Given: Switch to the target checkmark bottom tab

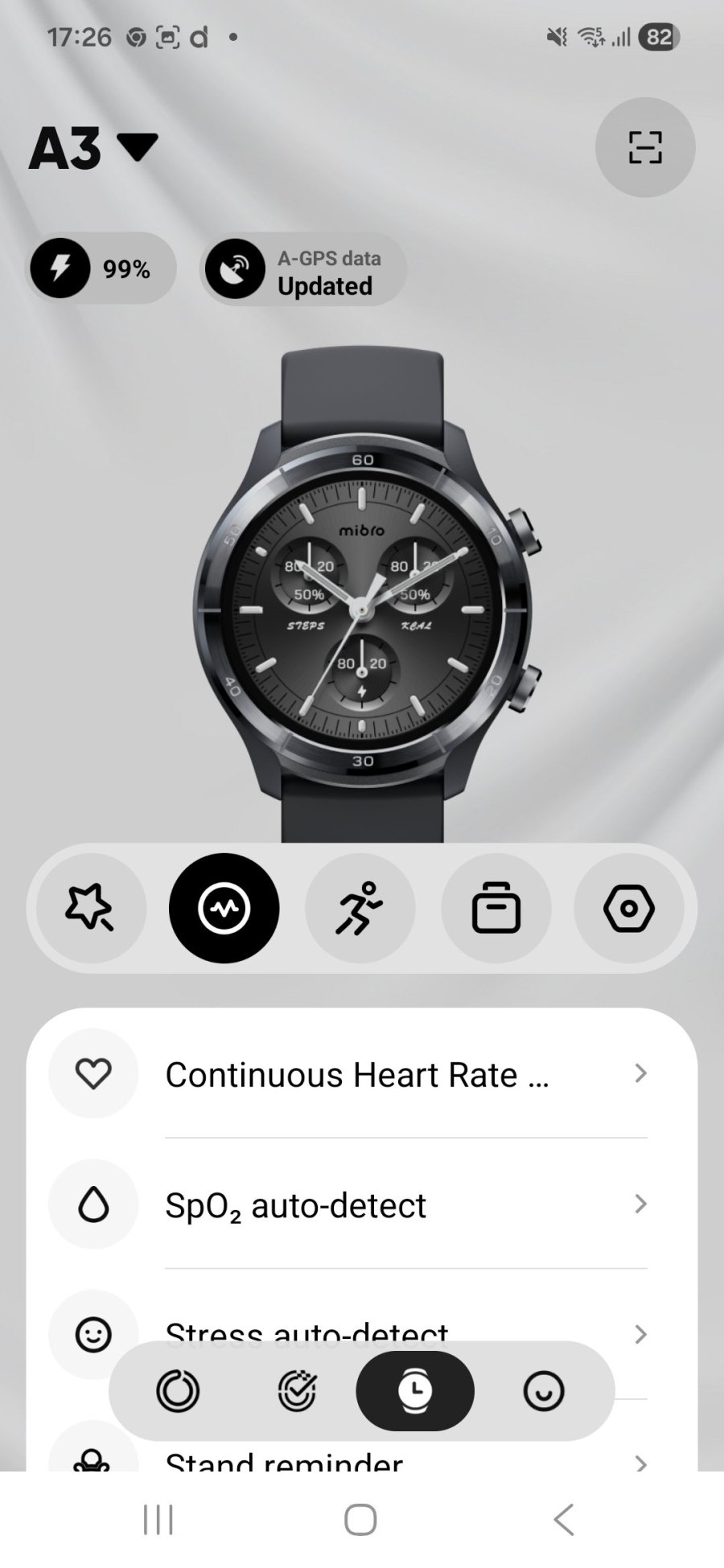Looking at the screenshot, I should (297, 1391).
